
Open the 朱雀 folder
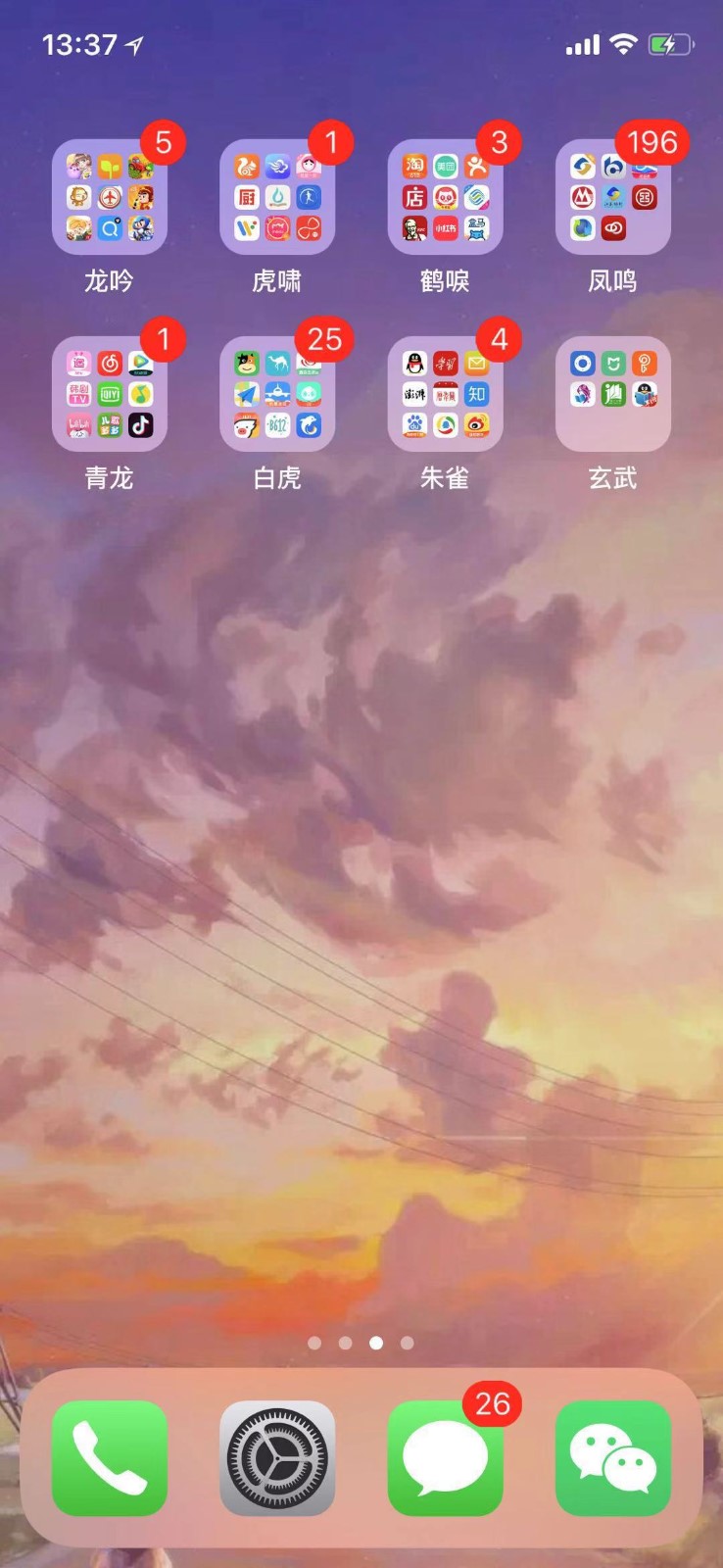click(446, 394)
